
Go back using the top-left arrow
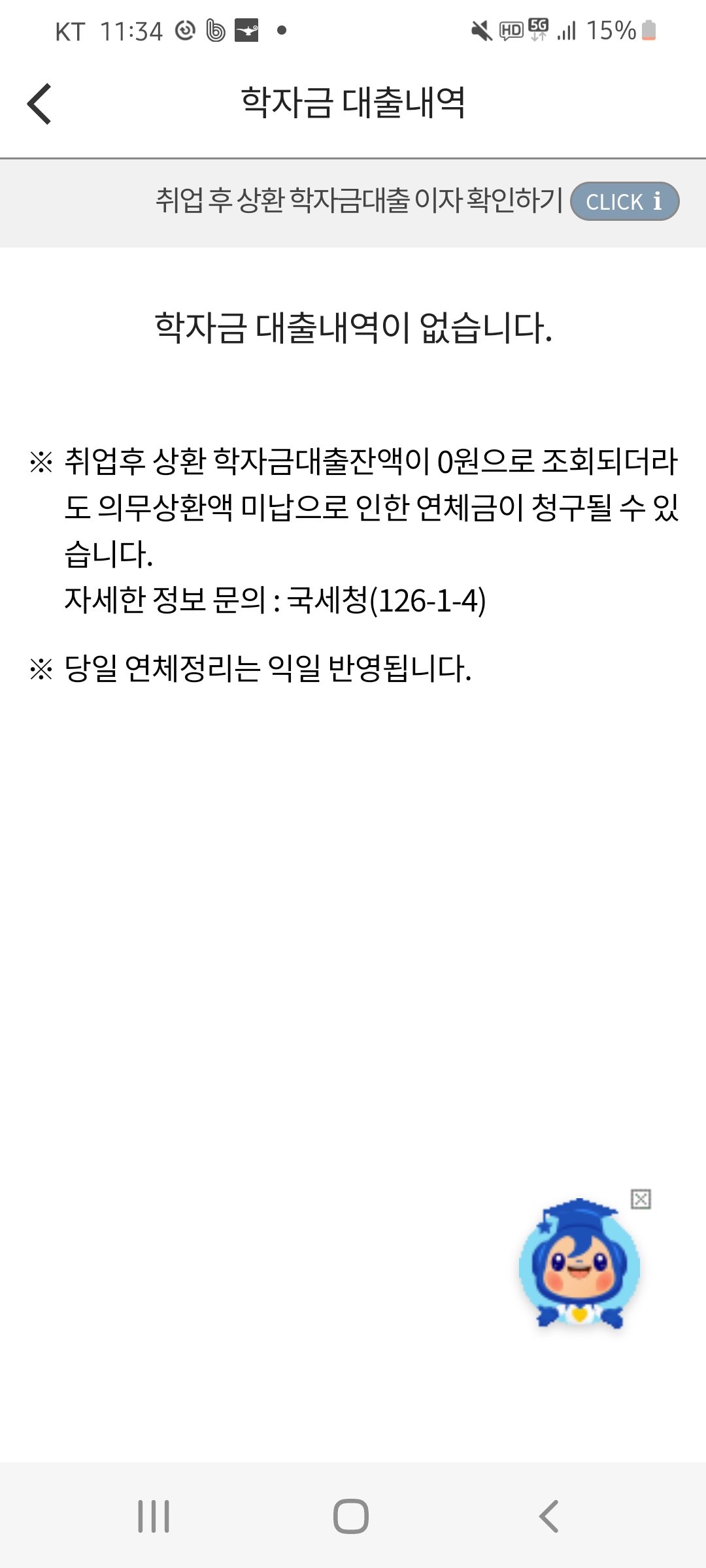click(x=39, y=104)
